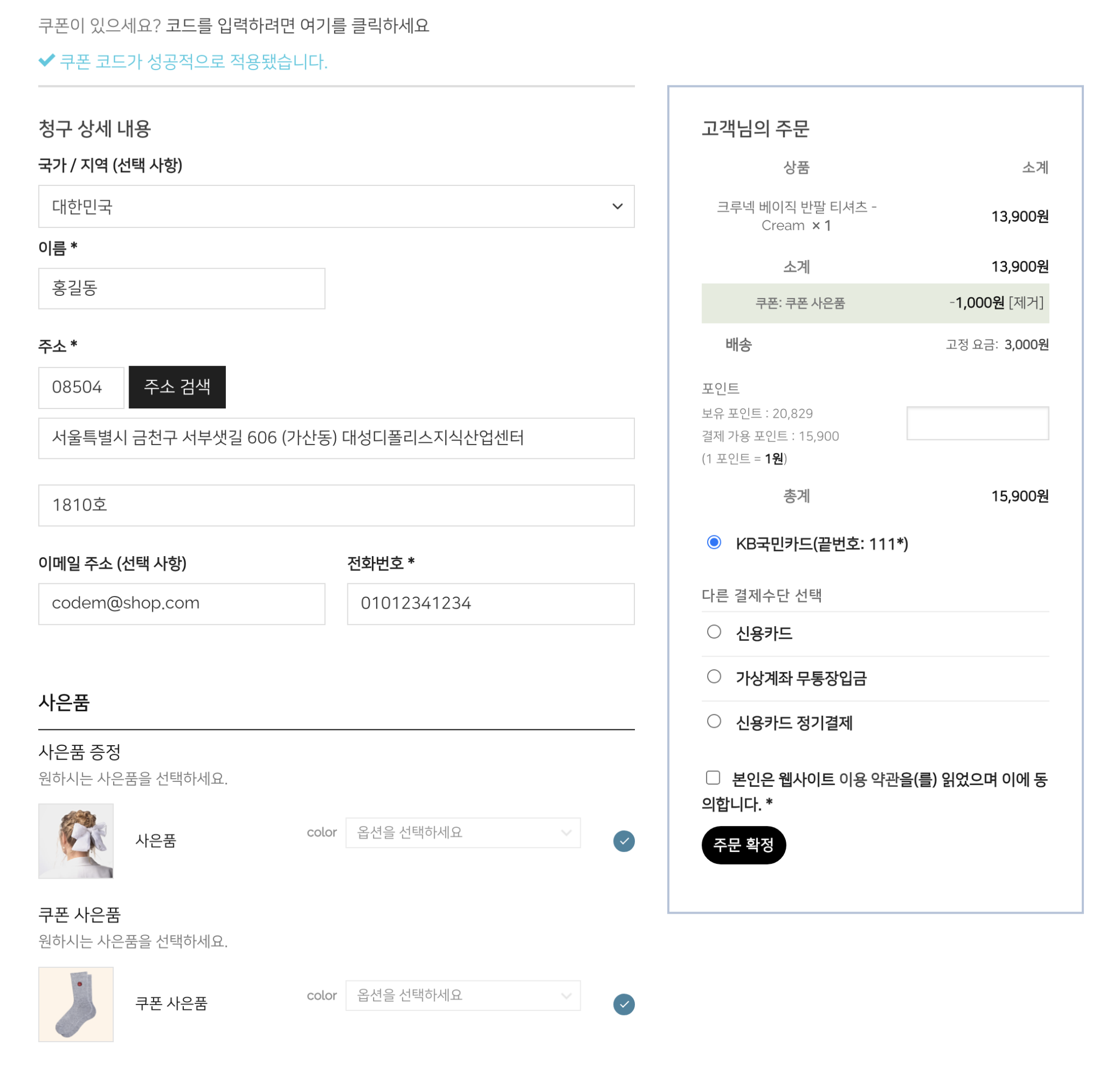Click the coupon code entry link
Screen dimensions: 1120x1081
297,26
